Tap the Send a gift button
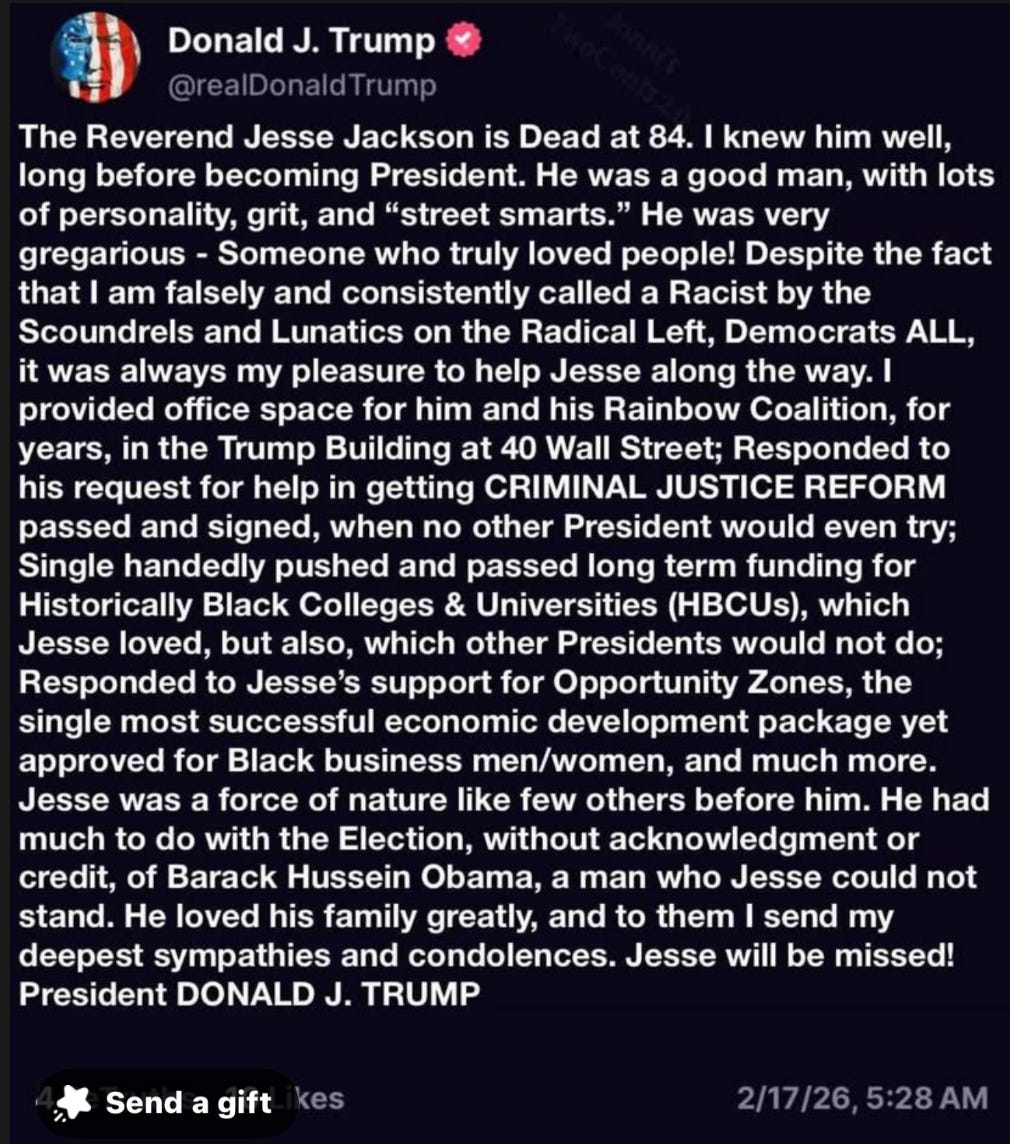The image size is (1010, 1144). click(166, 1102)
